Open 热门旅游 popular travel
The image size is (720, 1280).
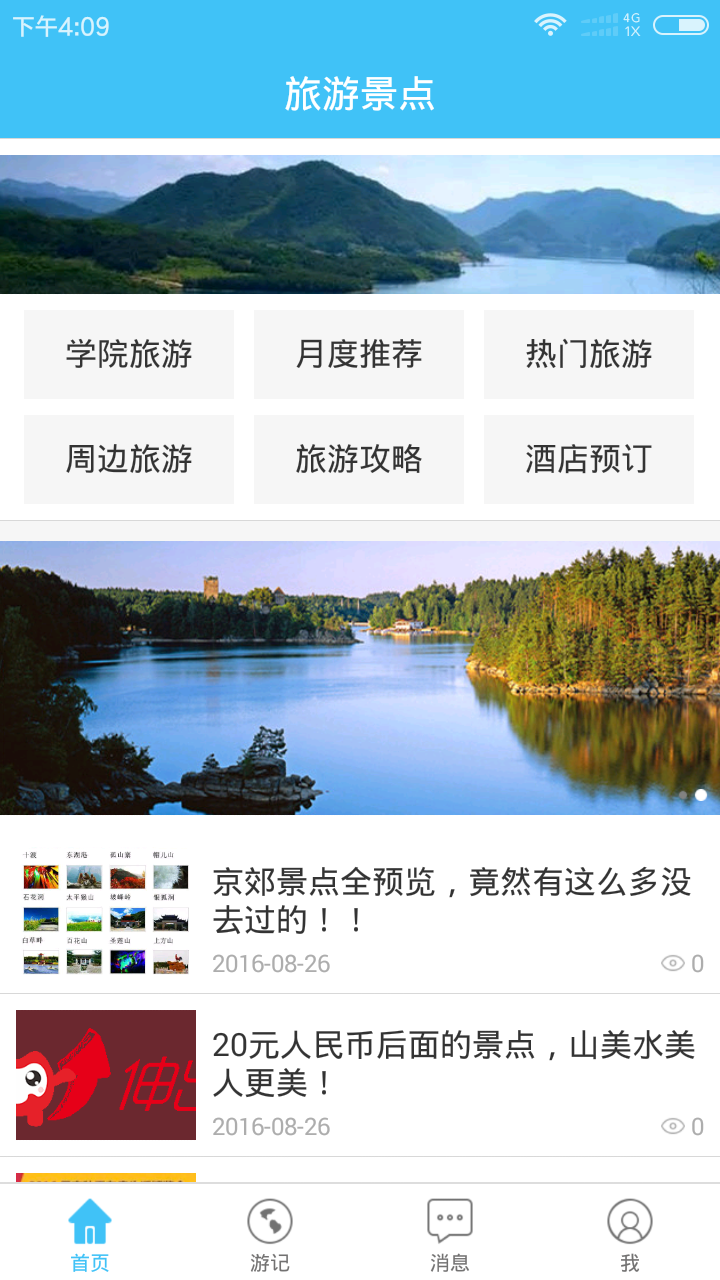(x=588, y=354)
